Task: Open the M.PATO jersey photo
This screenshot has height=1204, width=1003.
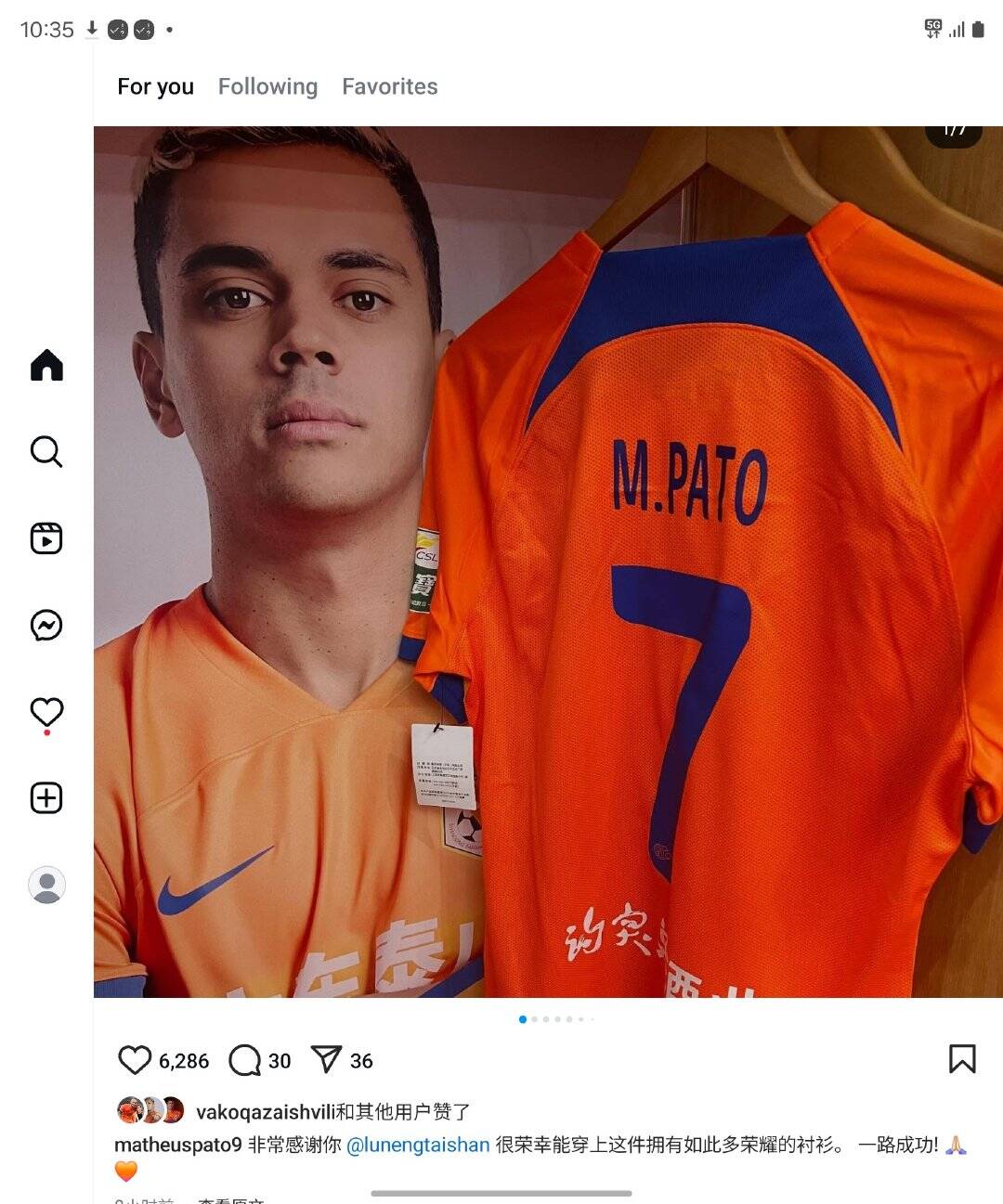Action: 548,562
